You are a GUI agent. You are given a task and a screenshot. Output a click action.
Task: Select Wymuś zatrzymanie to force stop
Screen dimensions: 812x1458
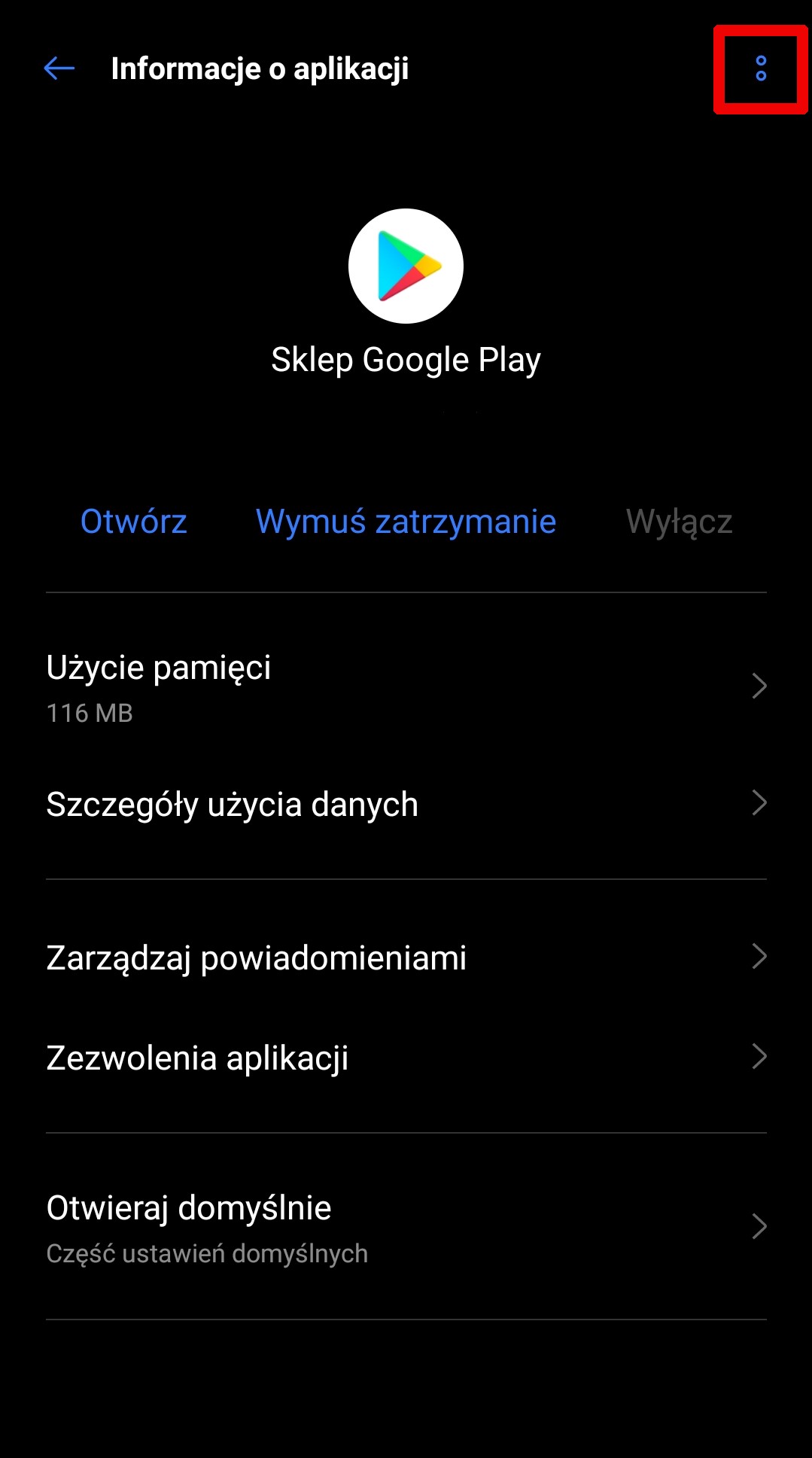(x=406, y=521)
